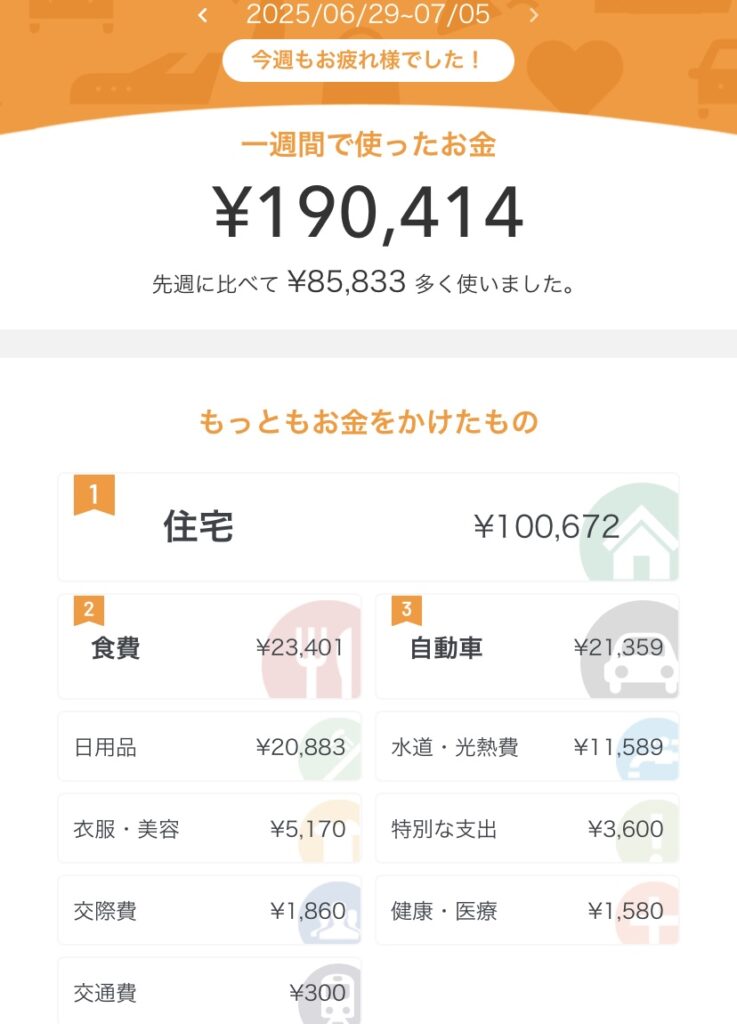Show 健康・医療 spending details
This screenshot has width=737, height=1024.
[527, 911]
